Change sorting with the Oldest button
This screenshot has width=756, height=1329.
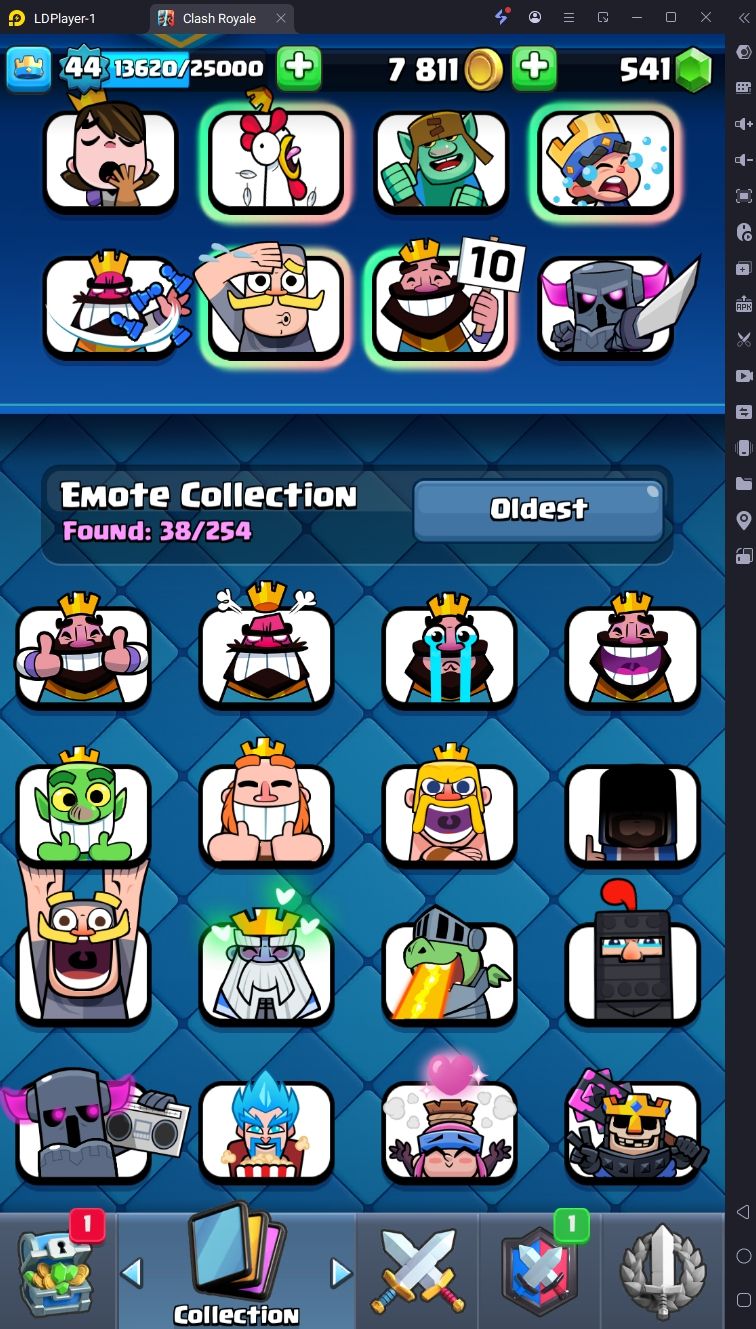point(538,509)
